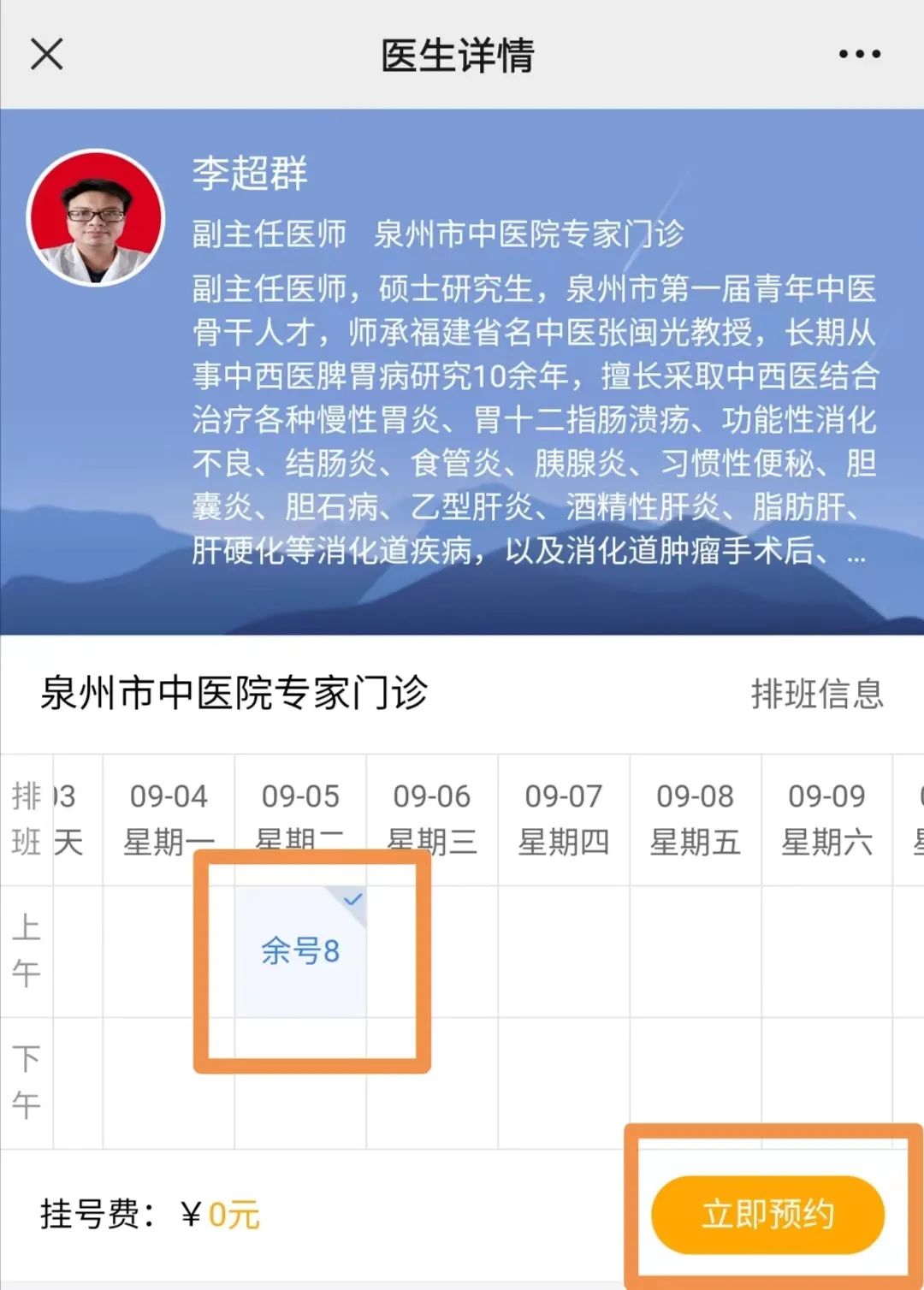Close the doctor details page
924x1290 pixels.
pyautogui.click(x=47, y=55)
